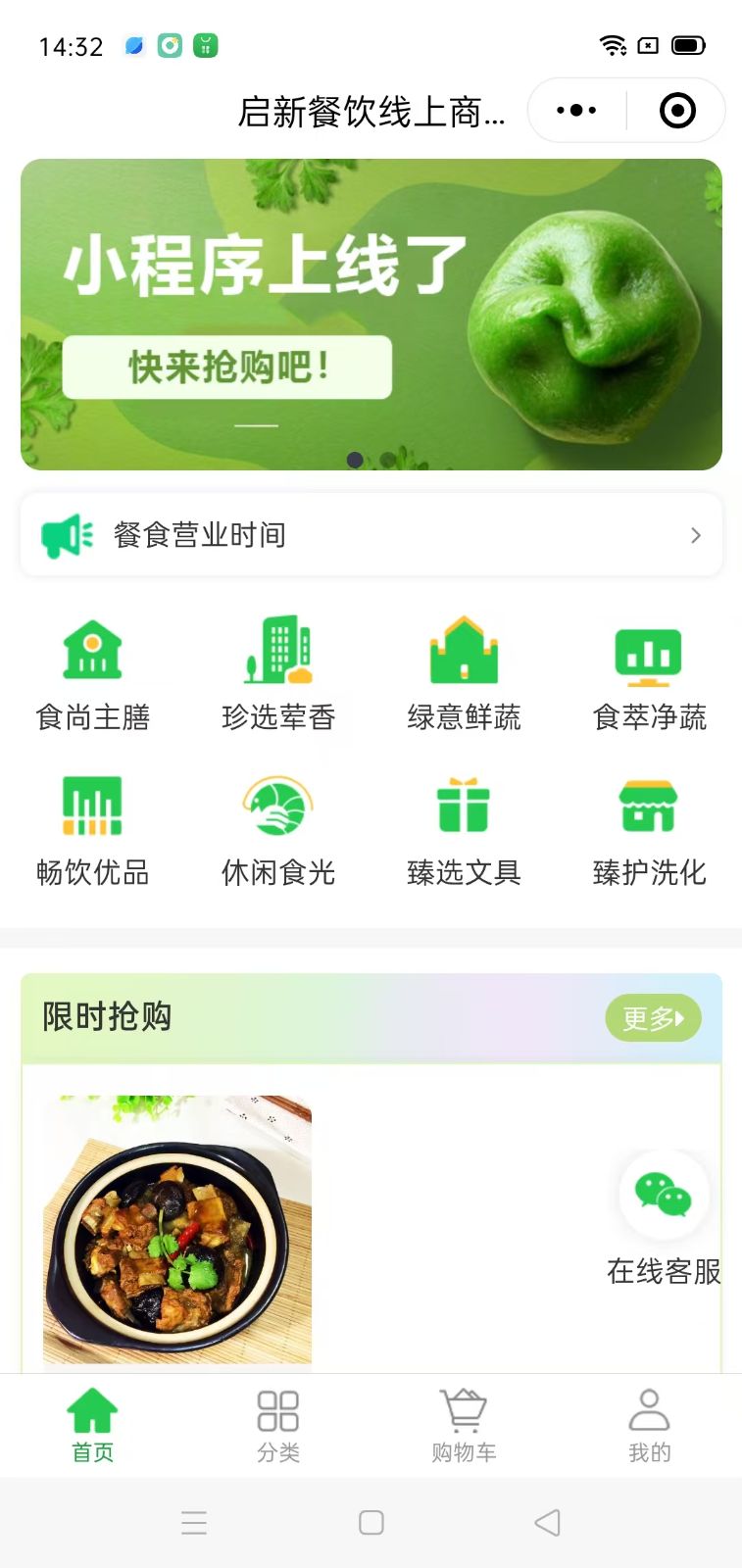This screenshot has height=1568, width=742.
Task: Select the 绿意鲜蔬 category
Action: [464, 675]
